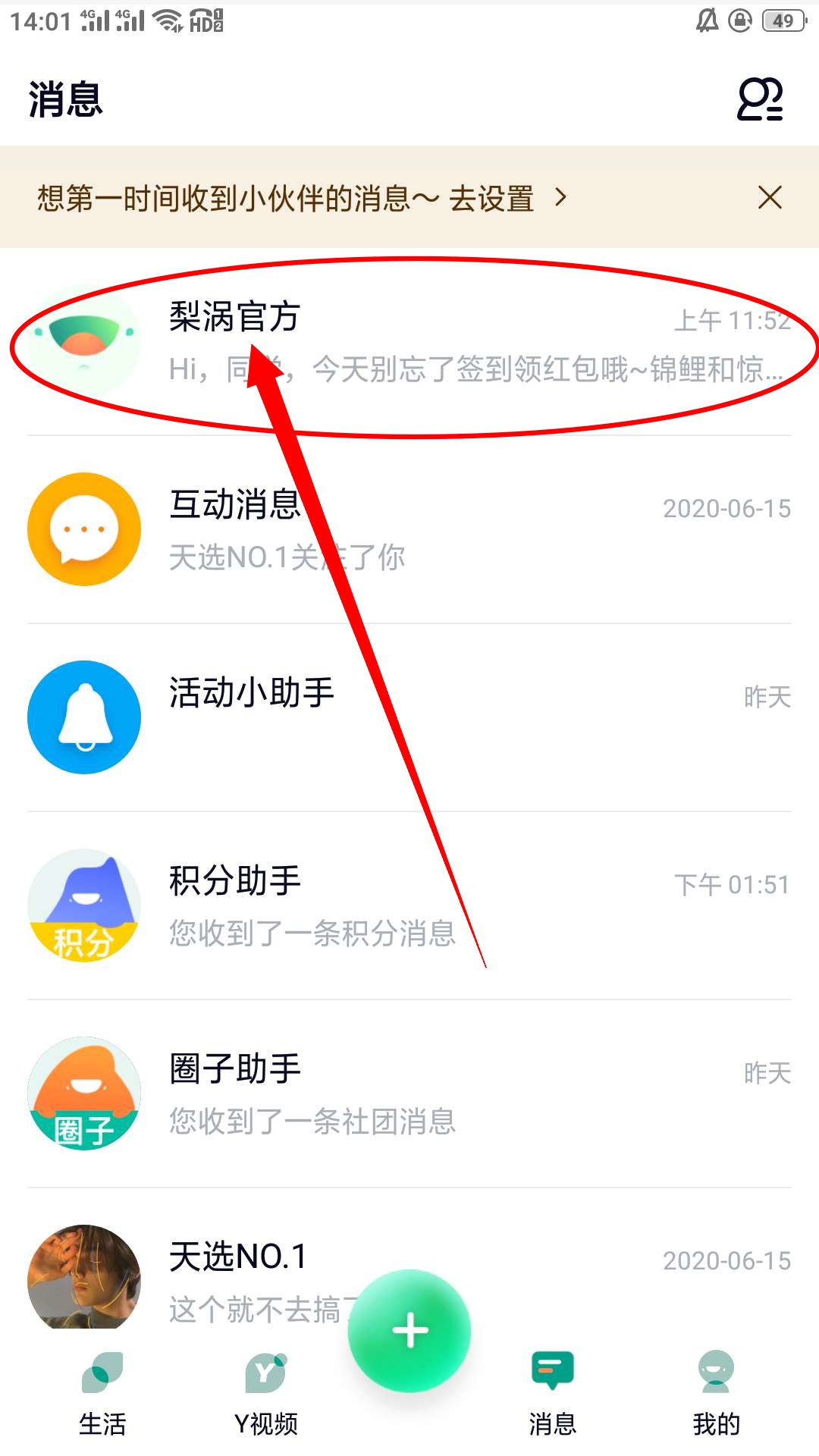The image size is (819, 1456).
Task: Dismiss the notification reminder banner
Action: pos(770,198)
